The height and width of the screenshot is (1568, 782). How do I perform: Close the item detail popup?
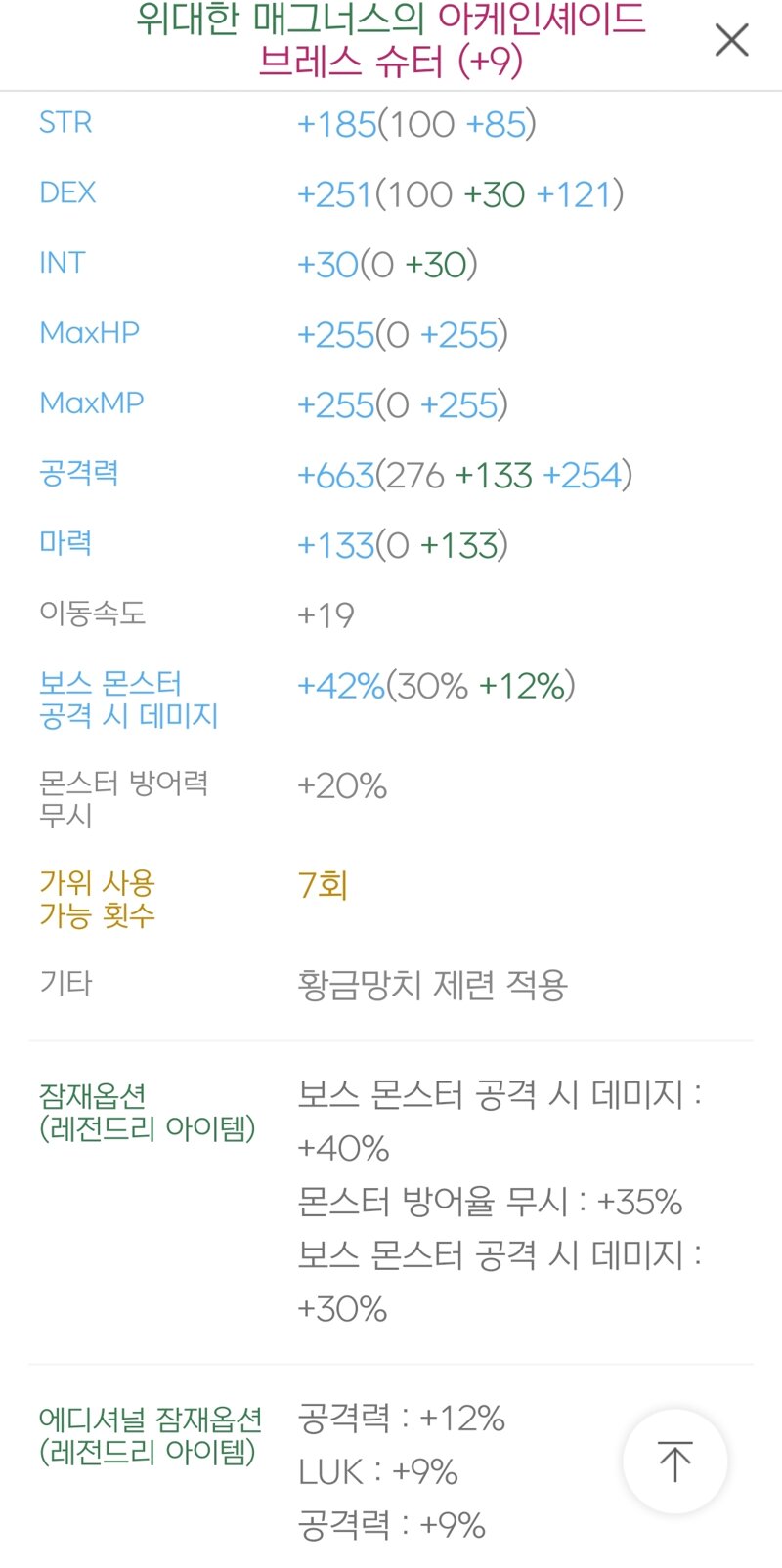[731, 40]
